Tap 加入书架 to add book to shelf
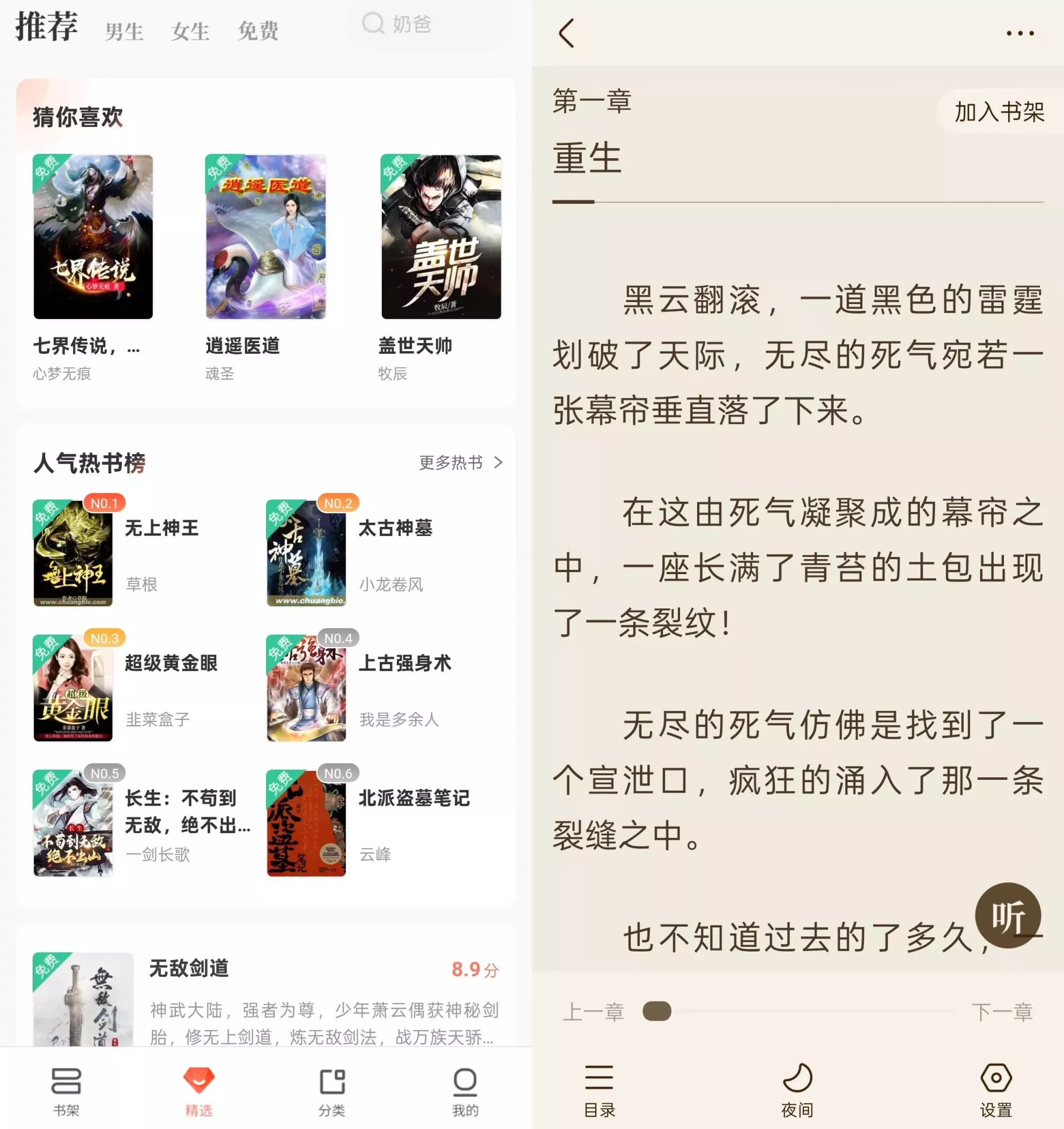This screenshot has width=1064, height=1129. pos(999,113)
